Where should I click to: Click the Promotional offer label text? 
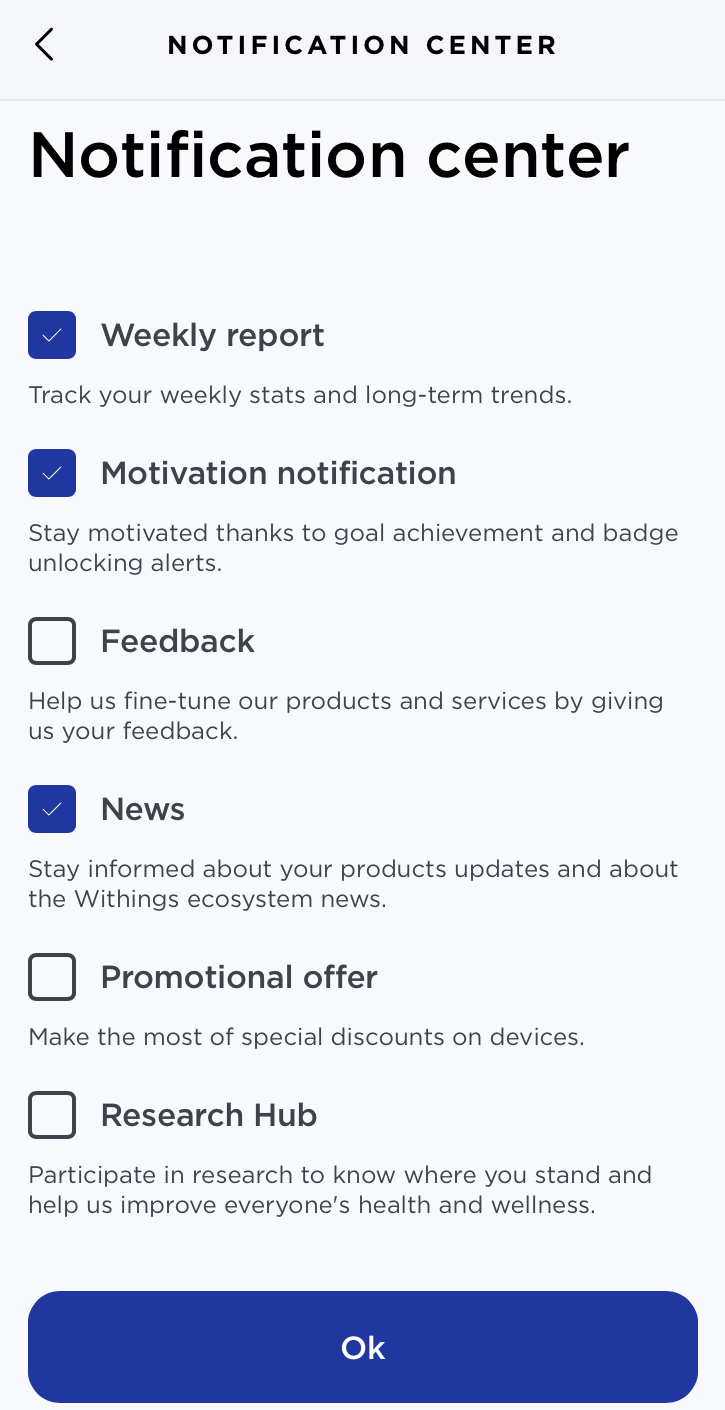238,977
